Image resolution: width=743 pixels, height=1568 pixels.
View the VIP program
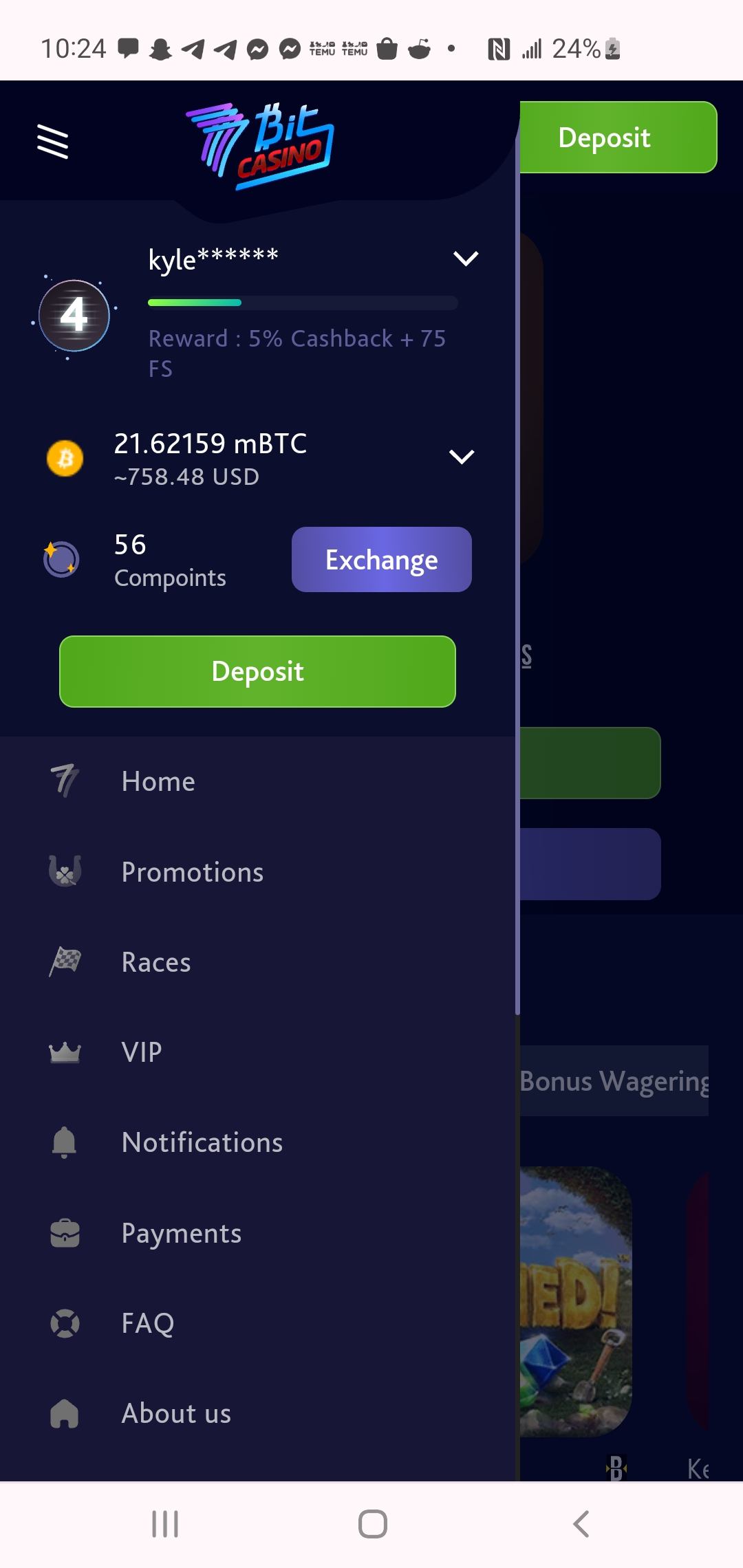142,1052
